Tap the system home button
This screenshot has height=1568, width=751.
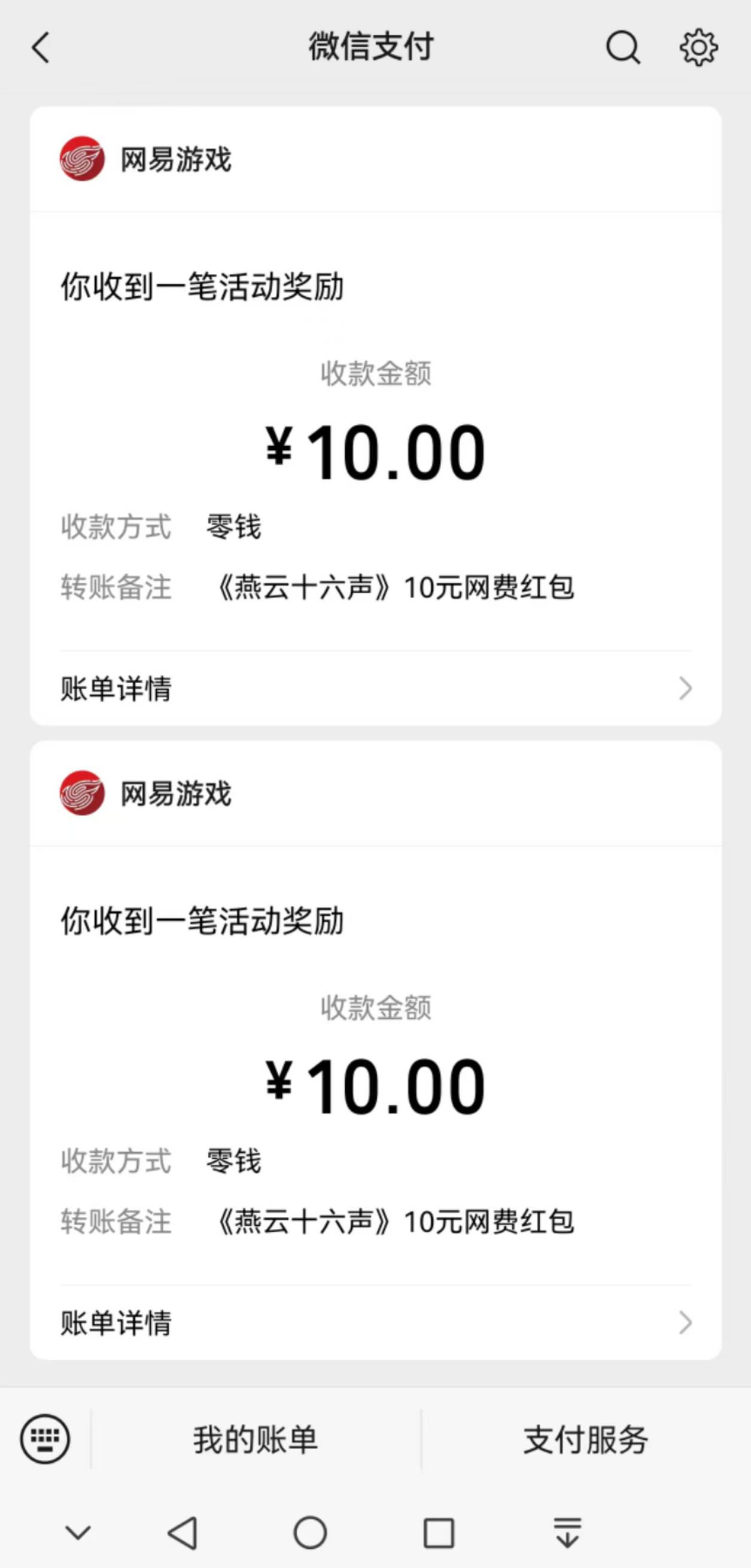[310, 1532]
